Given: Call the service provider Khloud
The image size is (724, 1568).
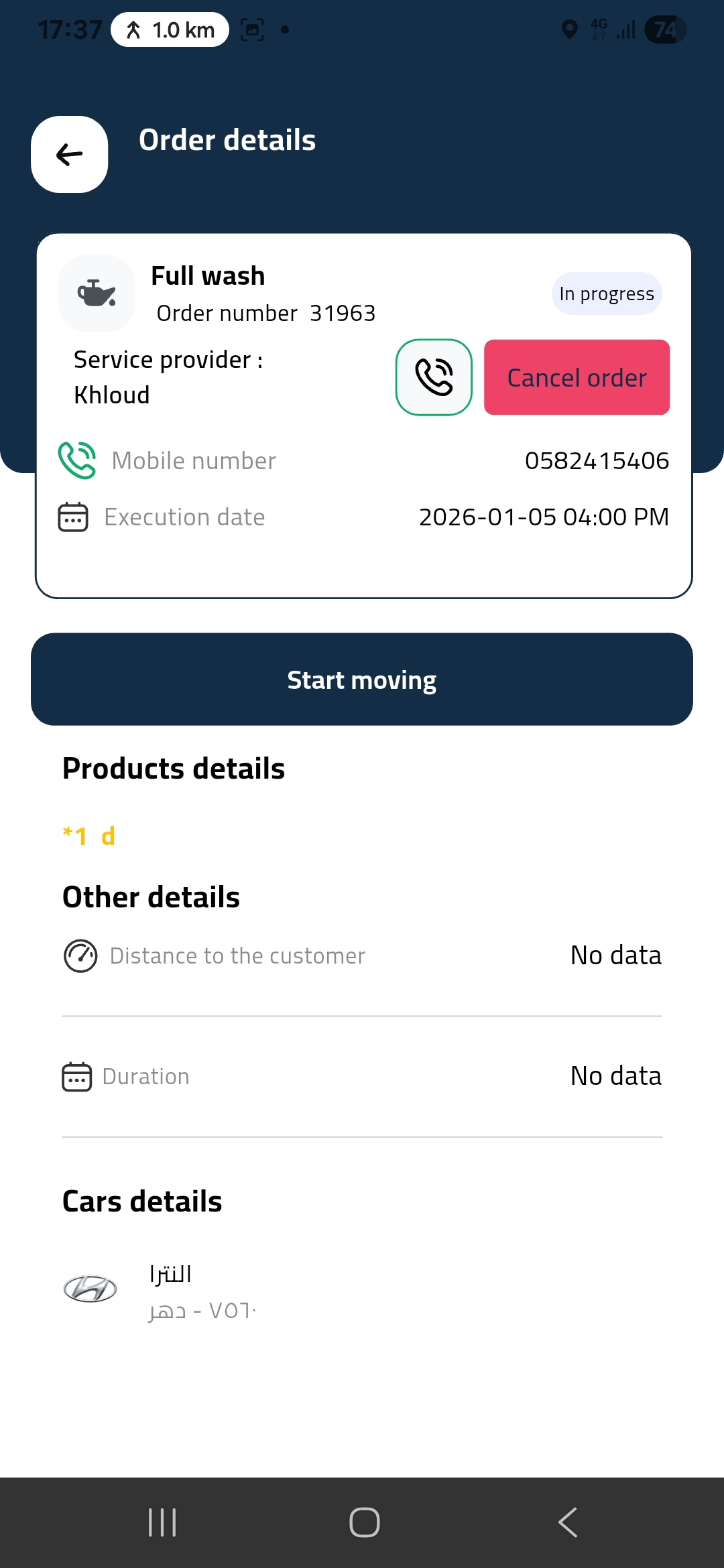Looking at the screenshot, I should point(434,377).
